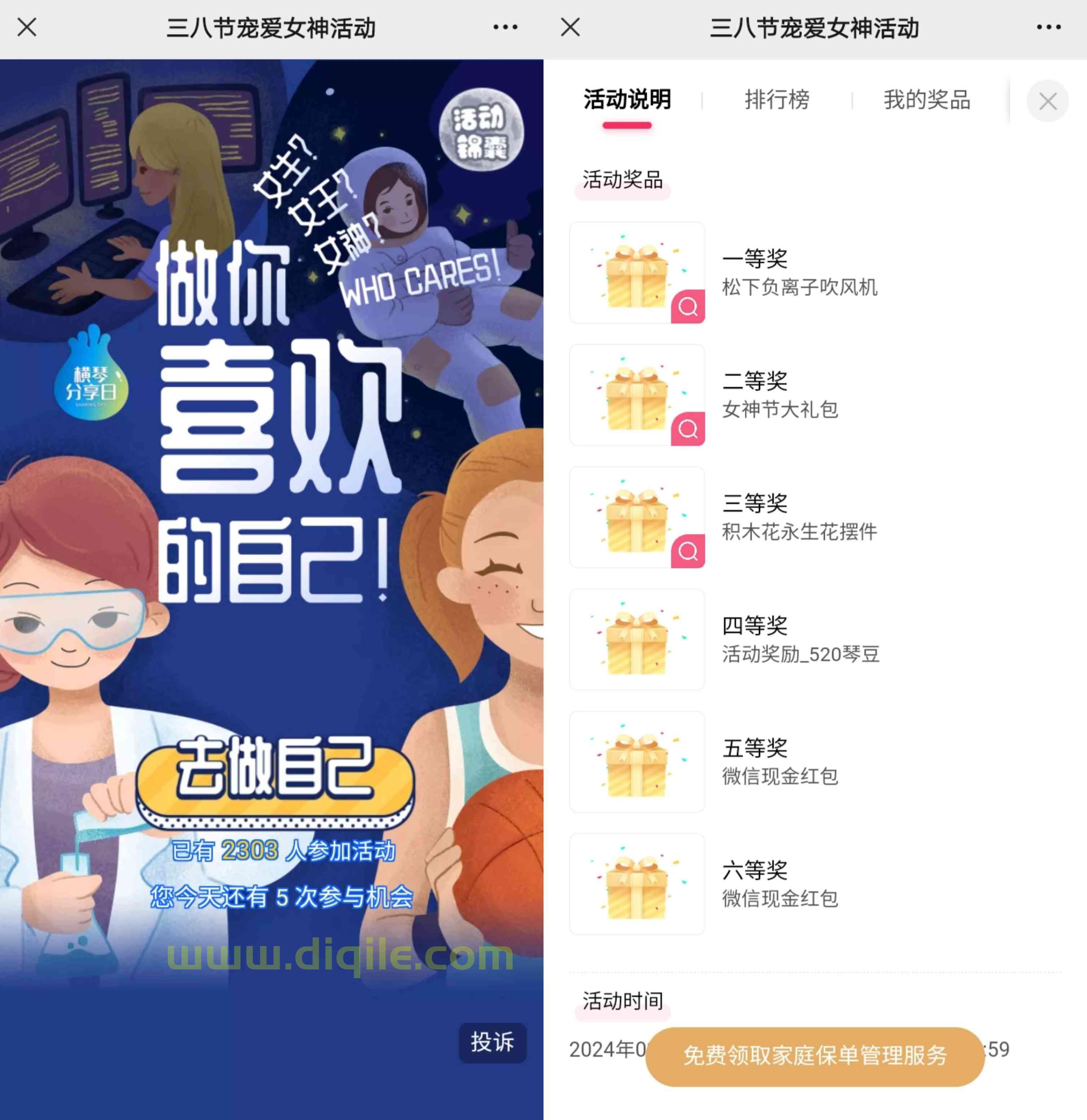This screenshot has width=1087, height=1120.
Task: Switch to the 我的奖品 tab
Action: click(926, 100)
